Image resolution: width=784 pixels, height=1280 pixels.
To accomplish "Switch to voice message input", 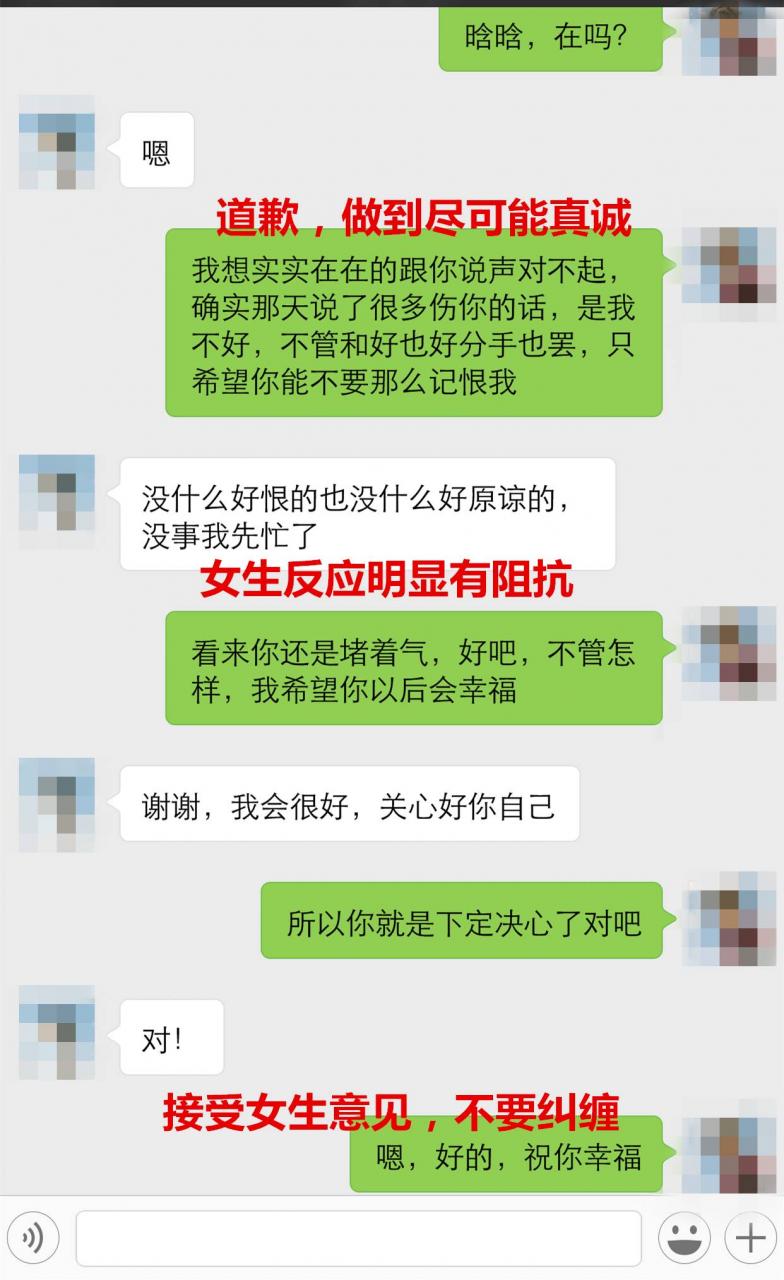I will coord(33,1239).
